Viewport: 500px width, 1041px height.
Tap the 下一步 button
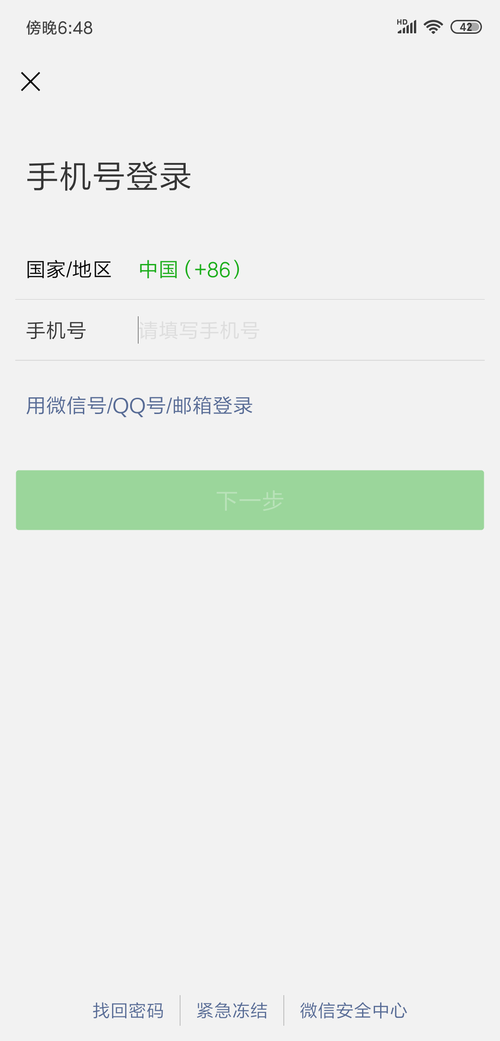click(x=250, y=500)
